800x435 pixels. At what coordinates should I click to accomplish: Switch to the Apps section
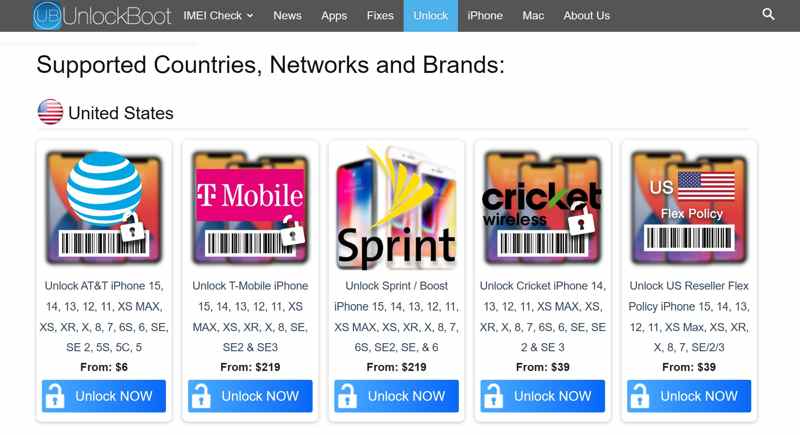tap(334, 16)
